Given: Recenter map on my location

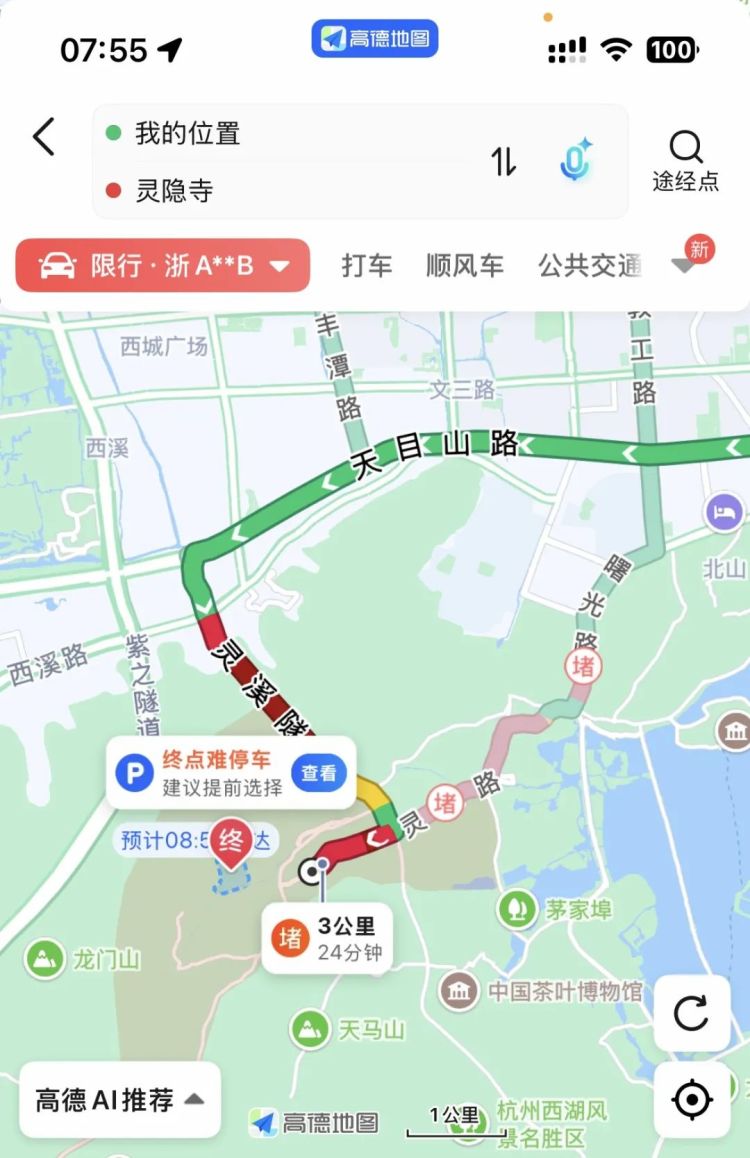Looking at the screenshot, I should coord(691,1100).
